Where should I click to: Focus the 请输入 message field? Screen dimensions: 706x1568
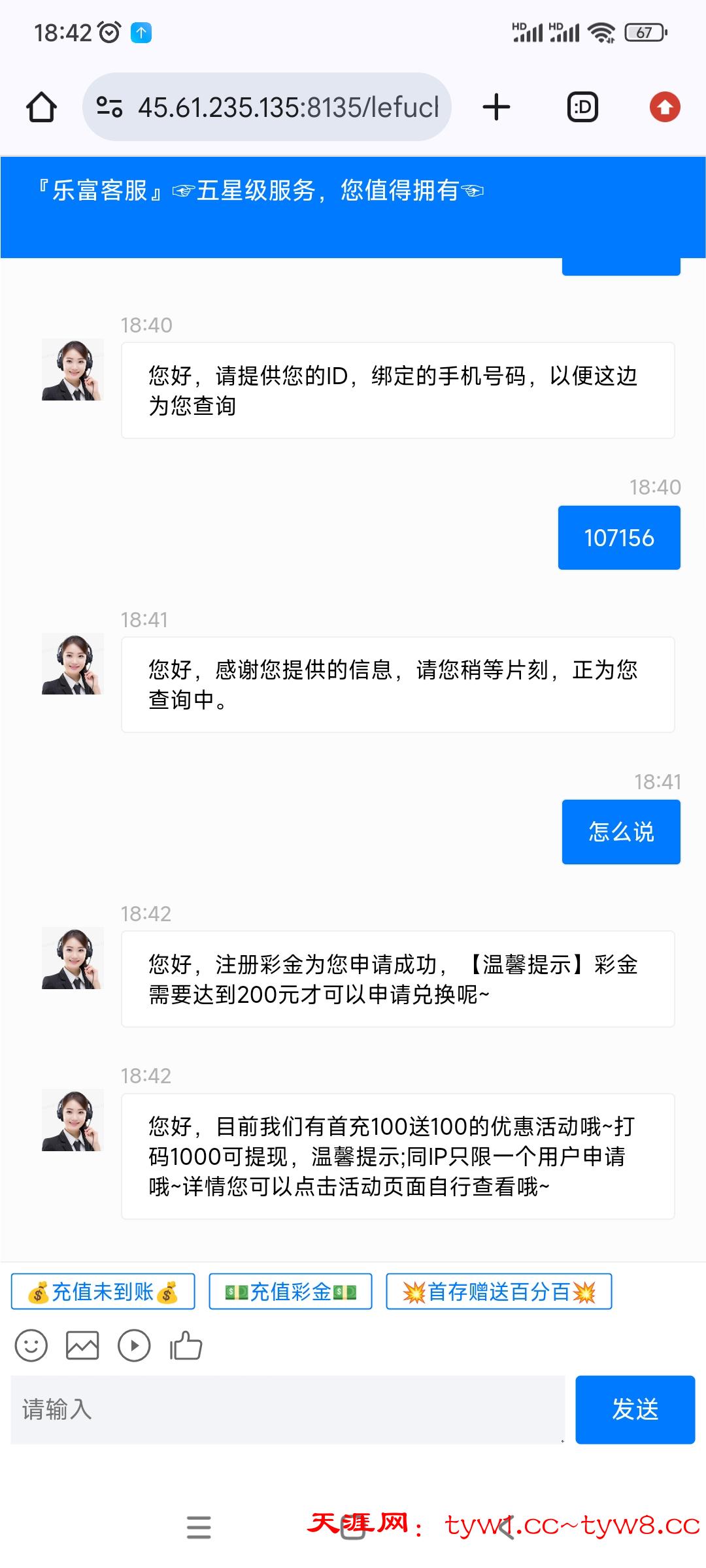[288, 1409]
